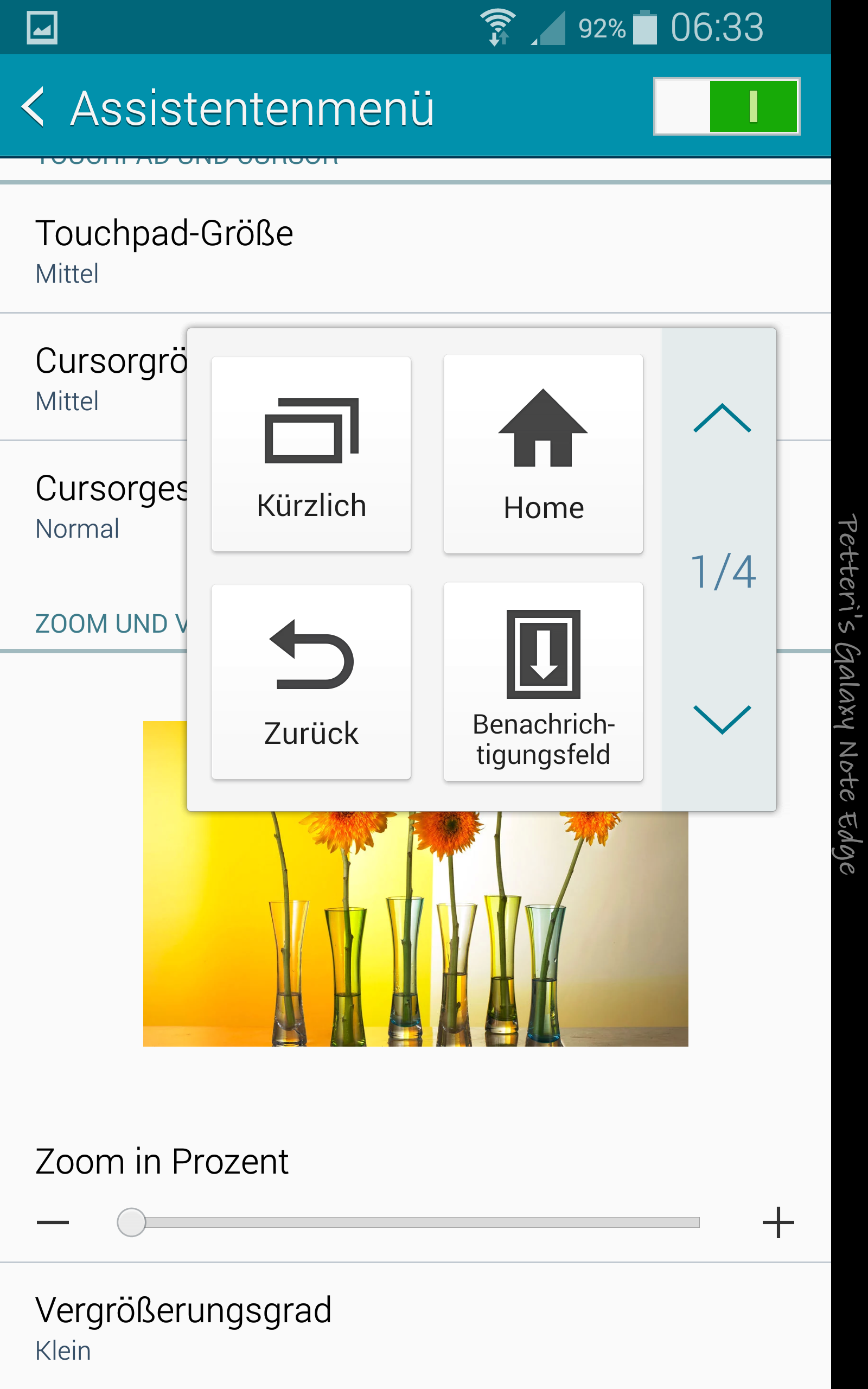
Task: Tap Home in the assistant menu
Action: click(x=543, y=454)
